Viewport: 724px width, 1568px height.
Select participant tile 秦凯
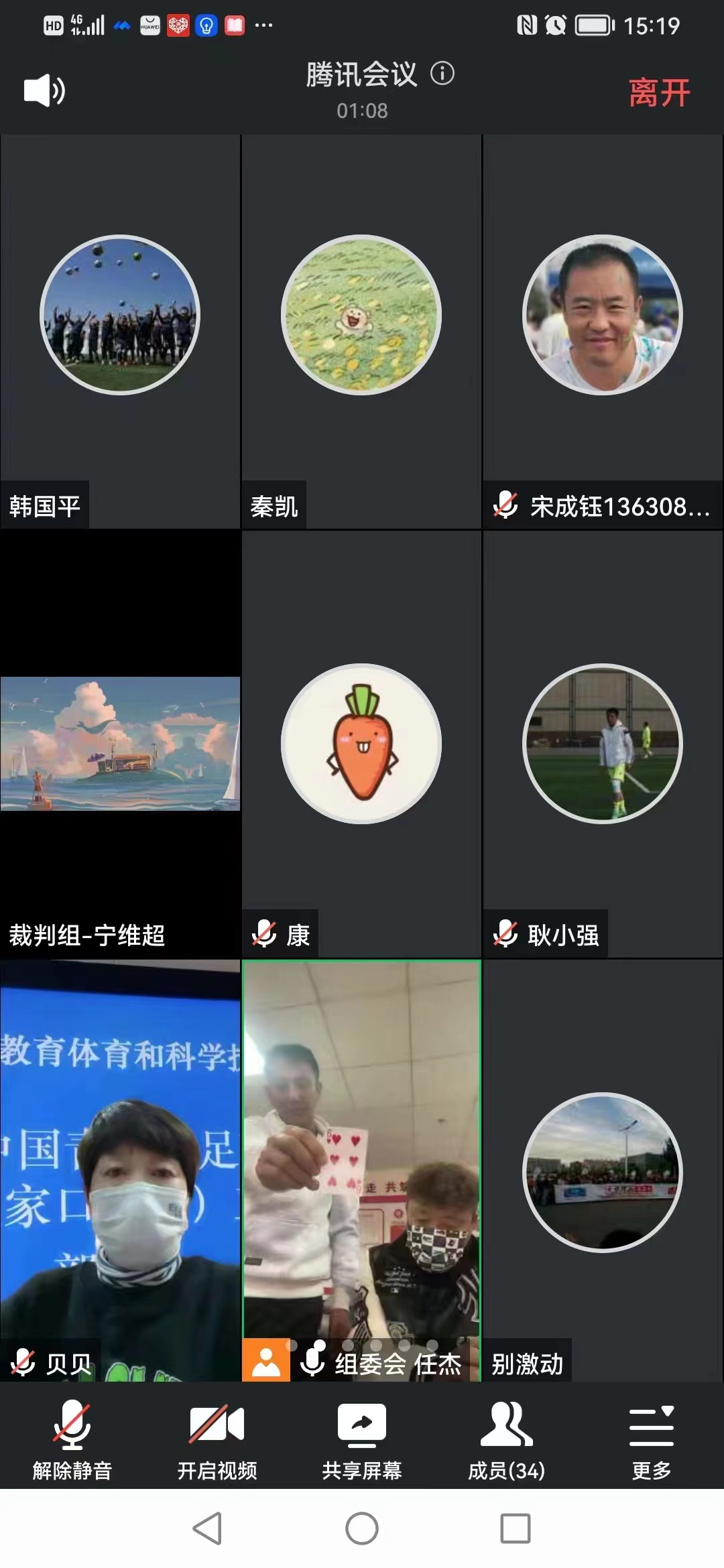click(361, 315)
